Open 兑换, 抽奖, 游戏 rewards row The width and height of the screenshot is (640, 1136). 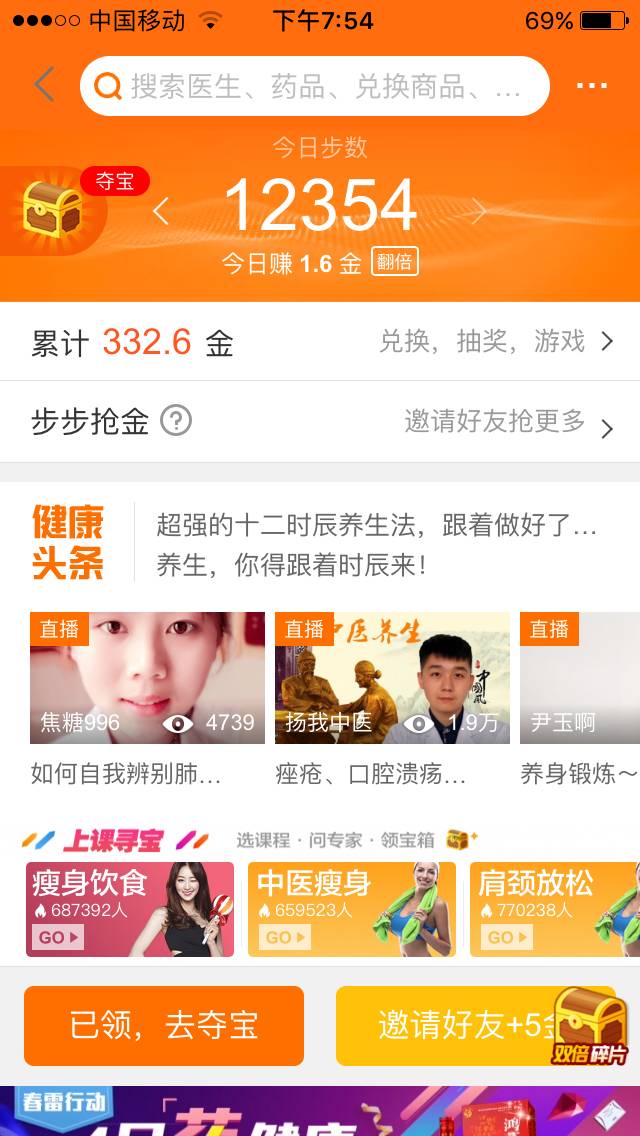(x=495, y=342)
